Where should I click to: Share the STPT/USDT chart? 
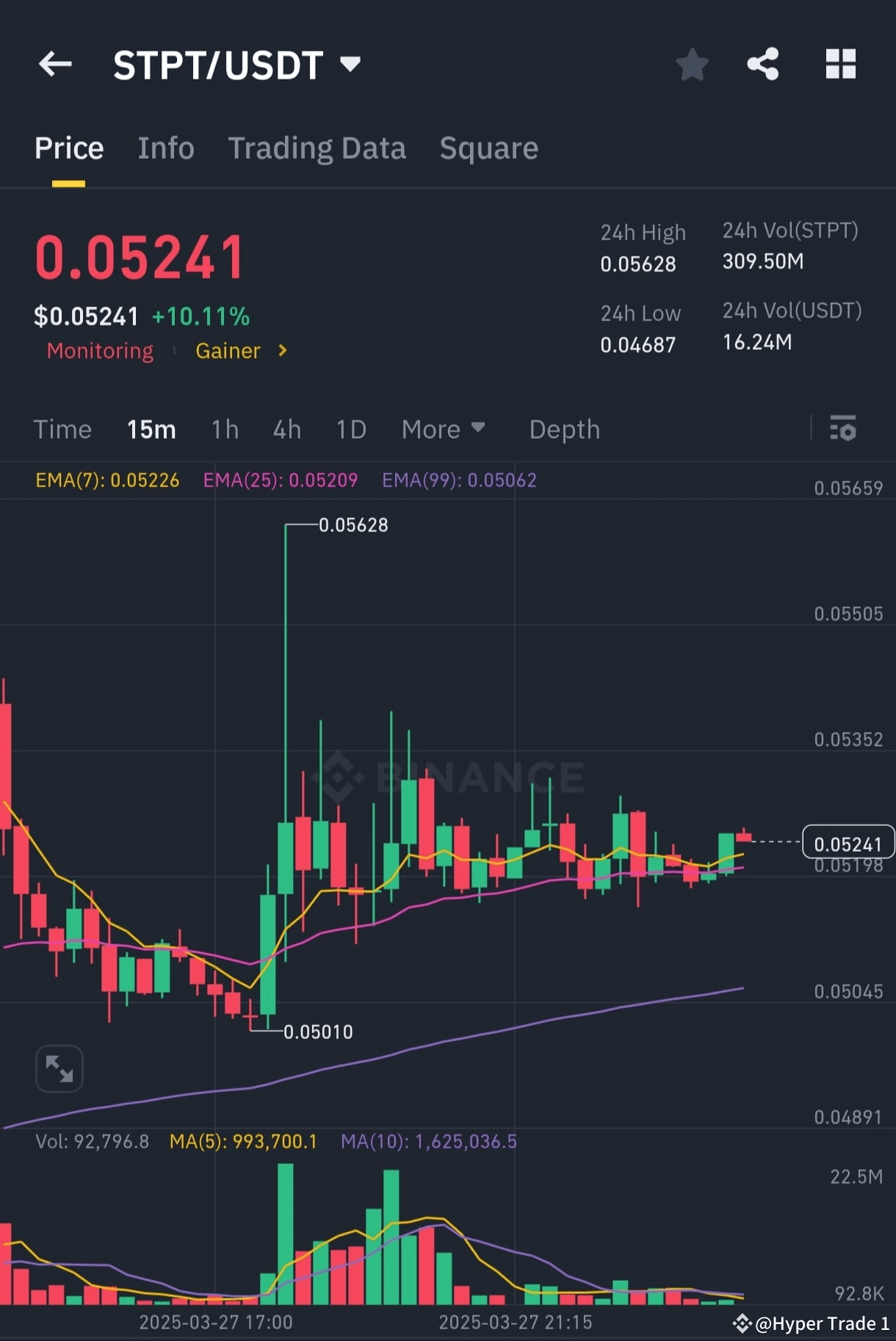[x=763, y=64]
